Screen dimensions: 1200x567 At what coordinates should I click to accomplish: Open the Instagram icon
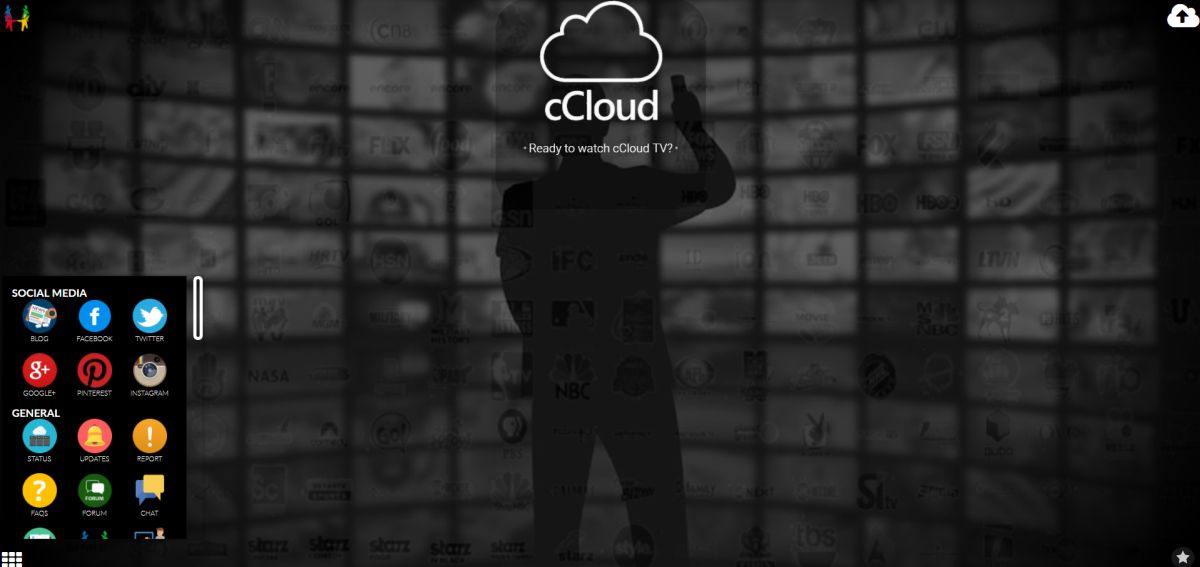click(x=150, y=371)
